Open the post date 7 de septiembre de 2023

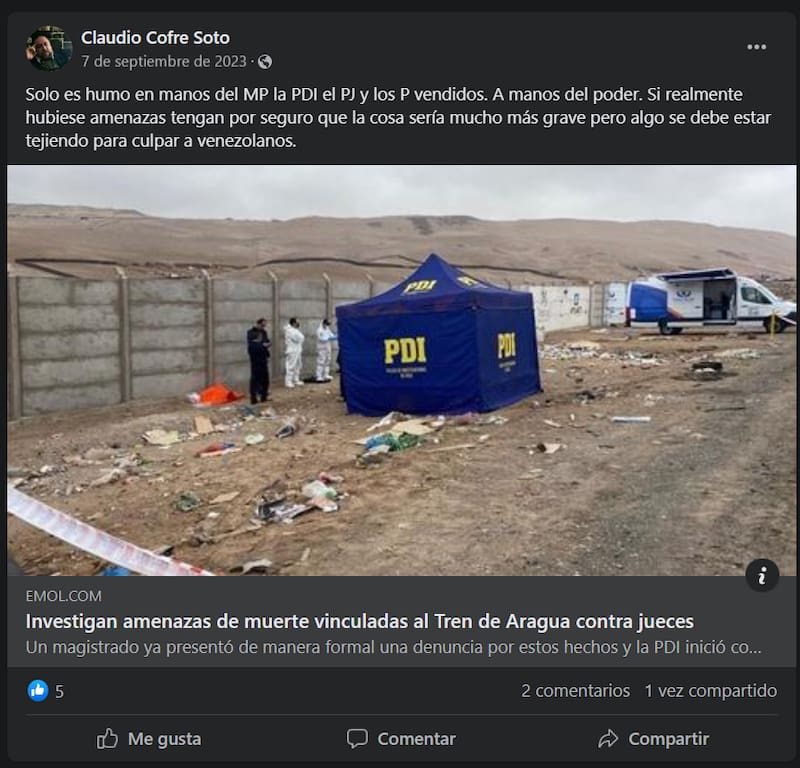click(164, 61)
